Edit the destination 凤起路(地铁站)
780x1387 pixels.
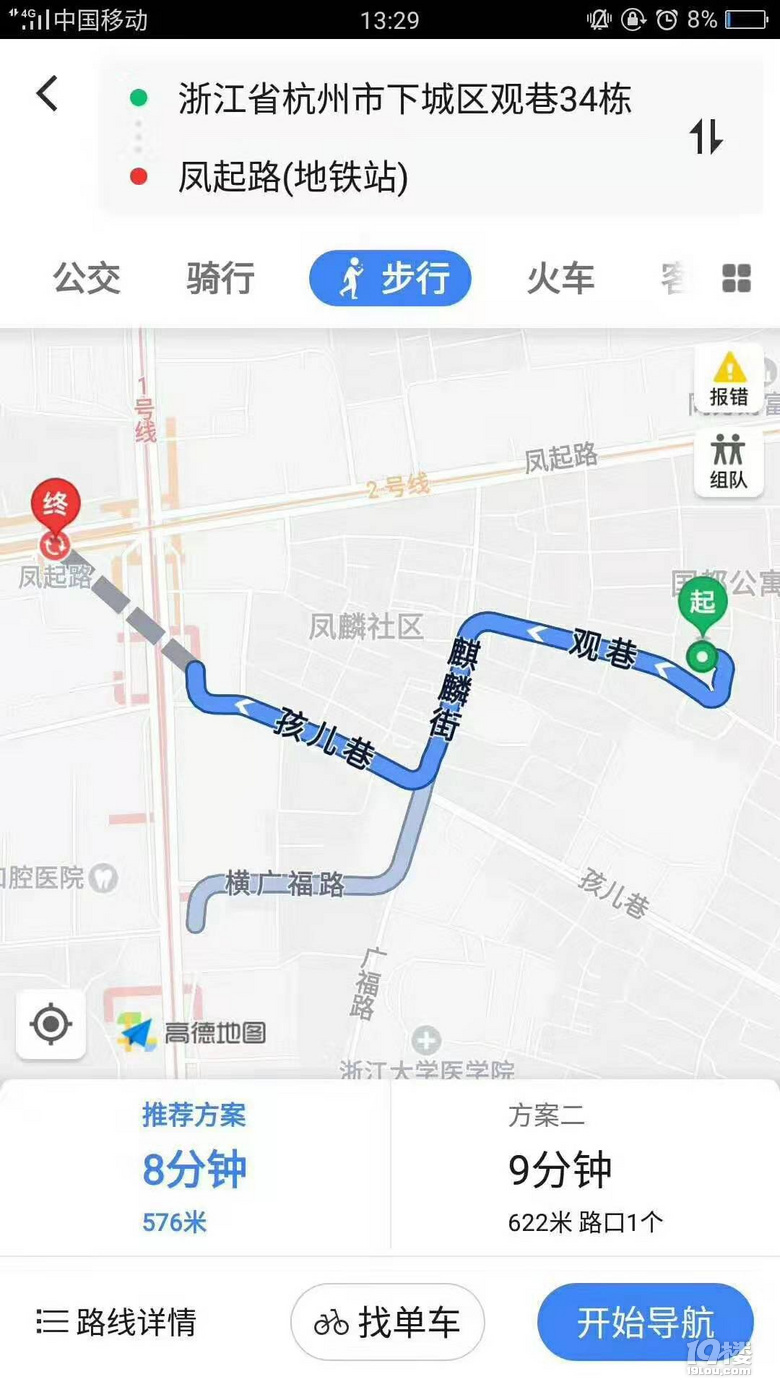293,177
